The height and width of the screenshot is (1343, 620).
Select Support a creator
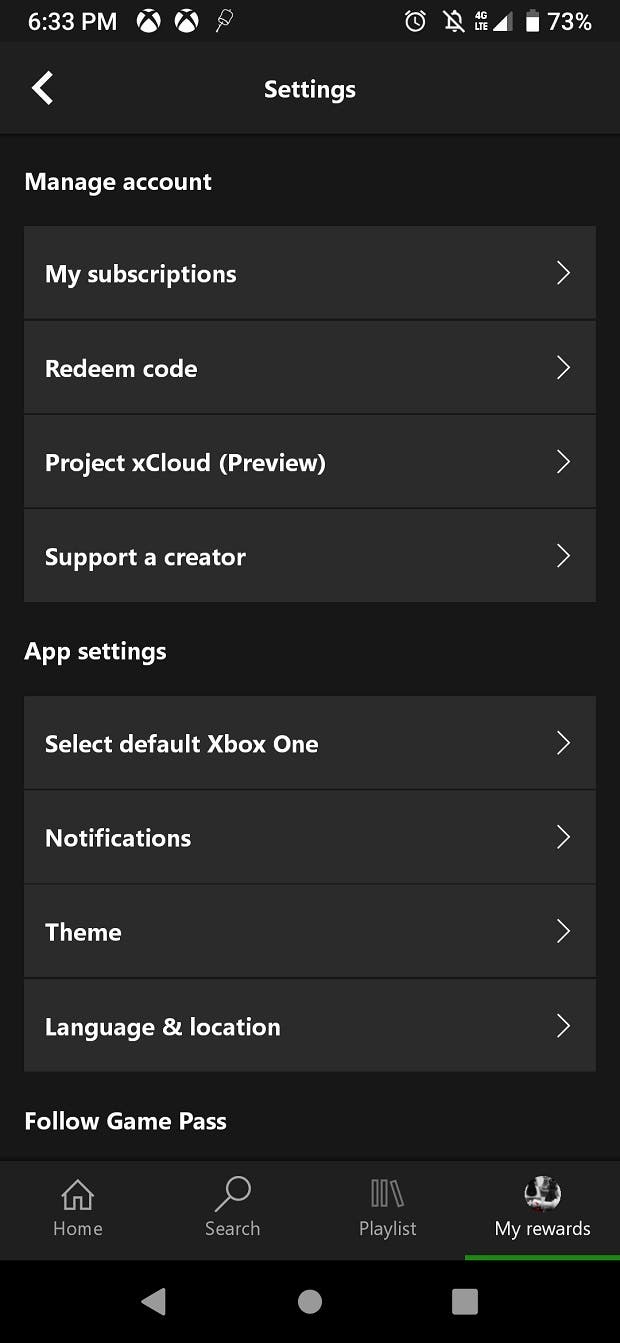(x=310, y=556)
